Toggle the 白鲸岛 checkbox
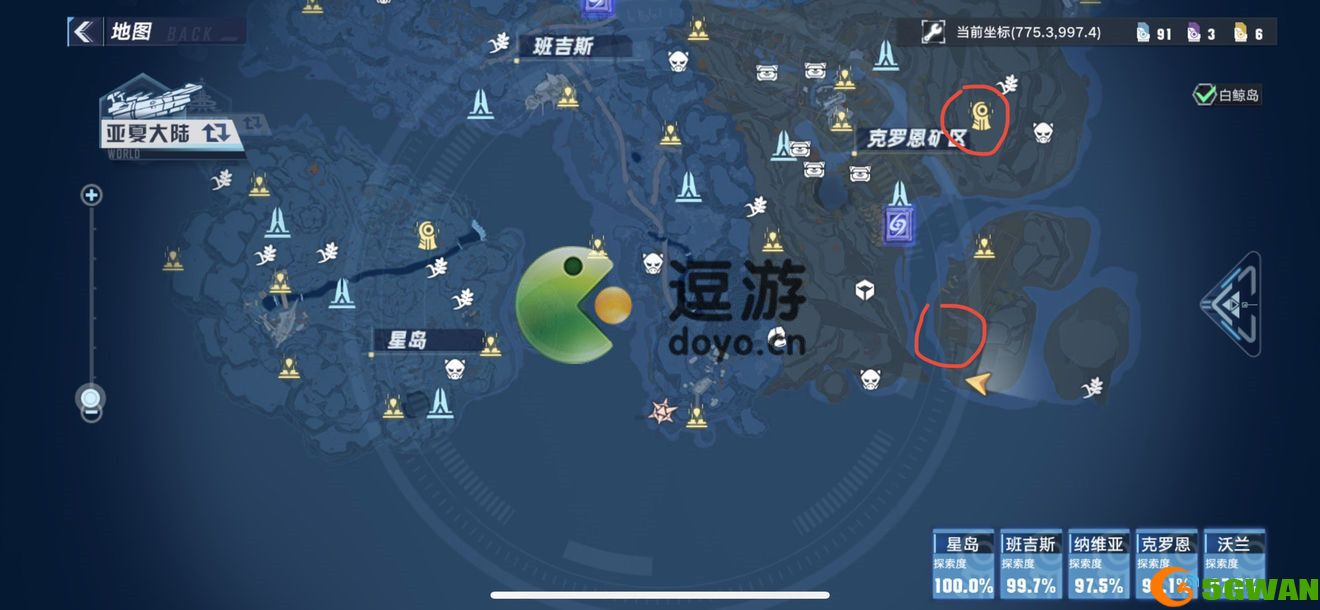1320x610 pixels. point(1204,95)
